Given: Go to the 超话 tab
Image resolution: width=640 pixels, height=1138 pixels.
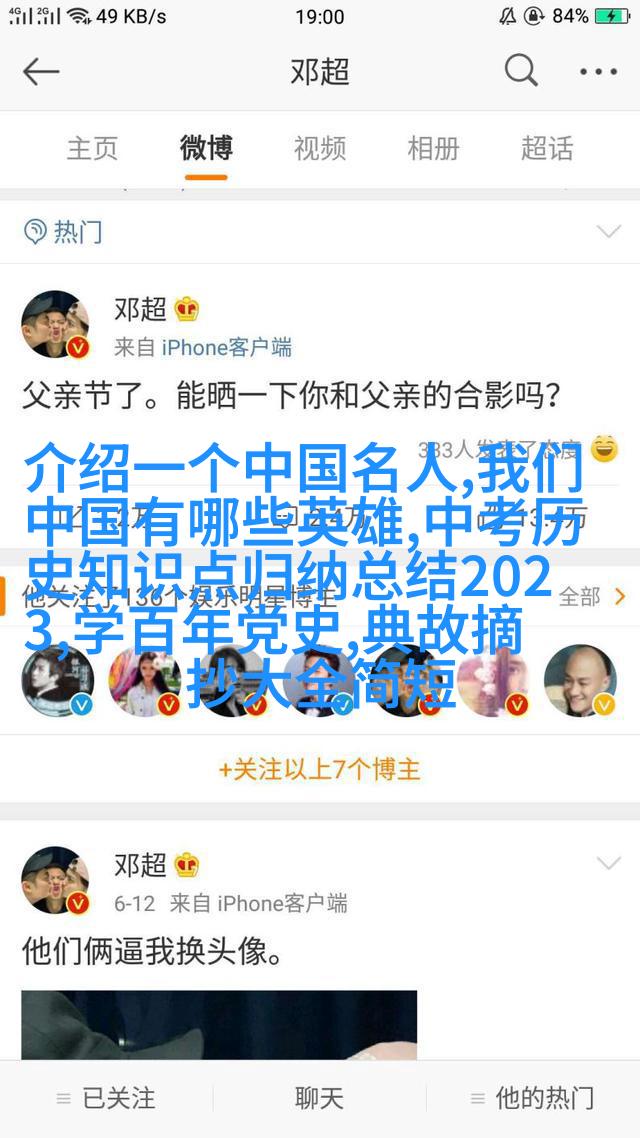Looking at the screenshot, I should pyautogui.click(x=547, y=149).
